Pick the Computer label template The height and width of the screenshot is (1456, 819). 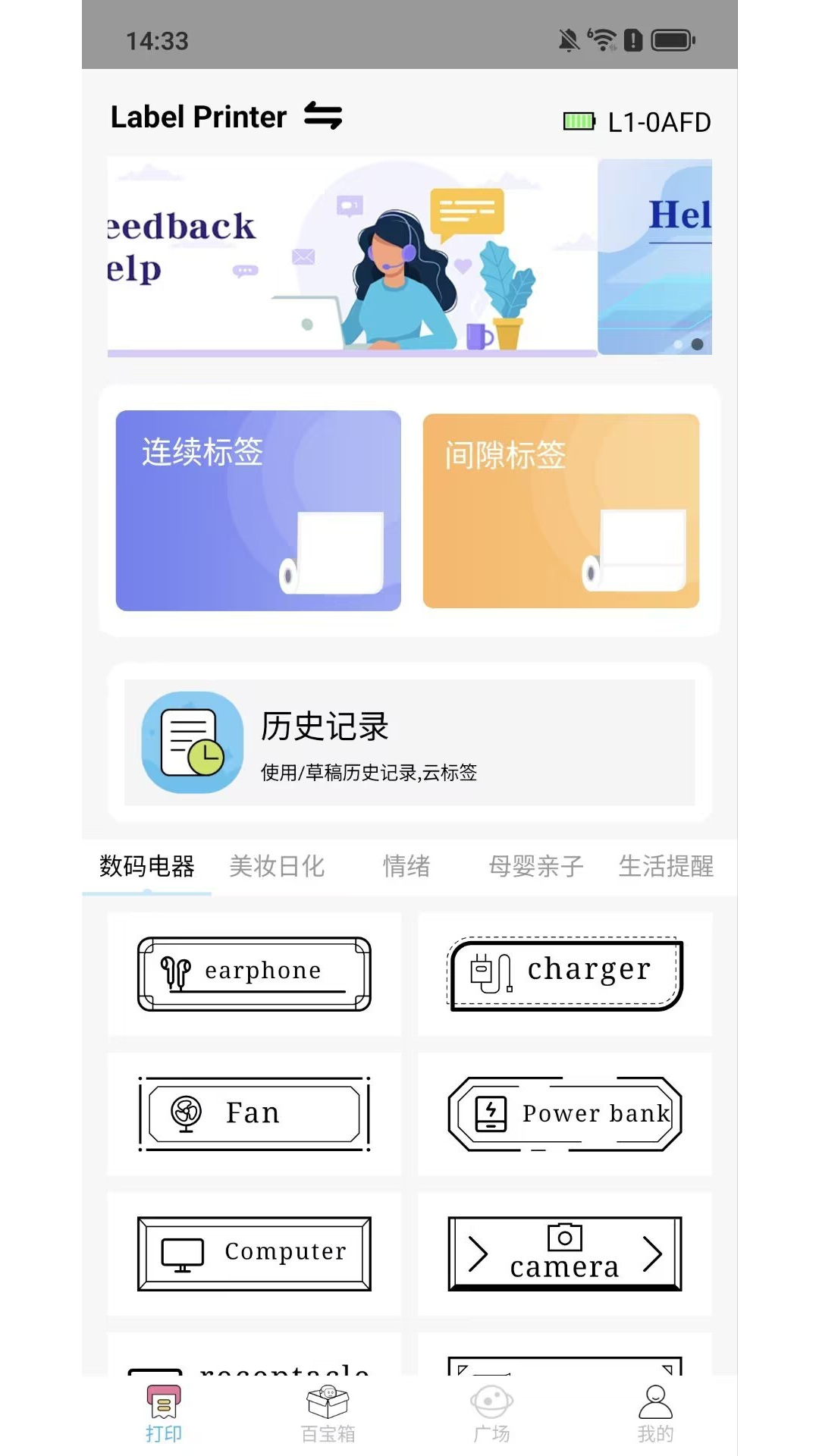[x=254, y=1253]
